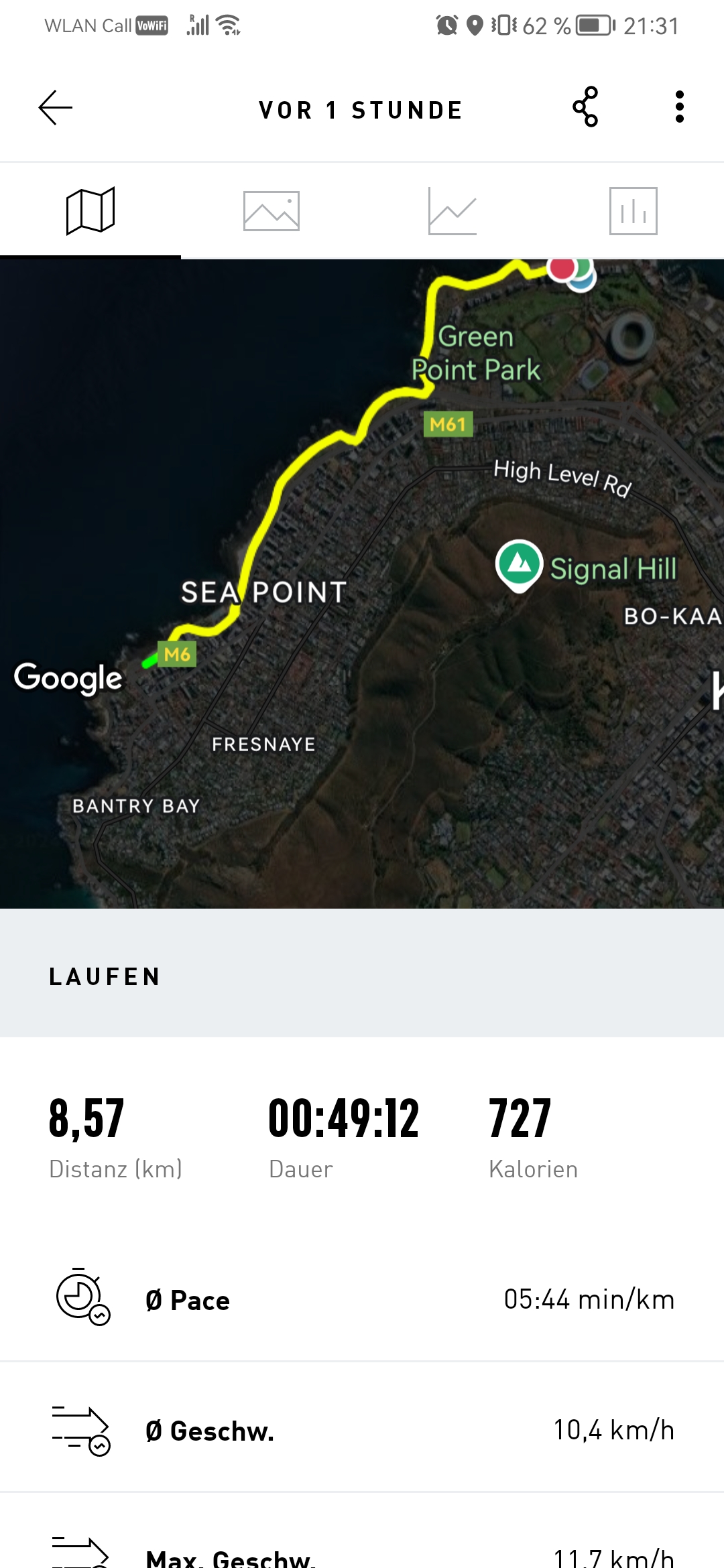Open the three-dot overflow menu

tap(680, 107)
